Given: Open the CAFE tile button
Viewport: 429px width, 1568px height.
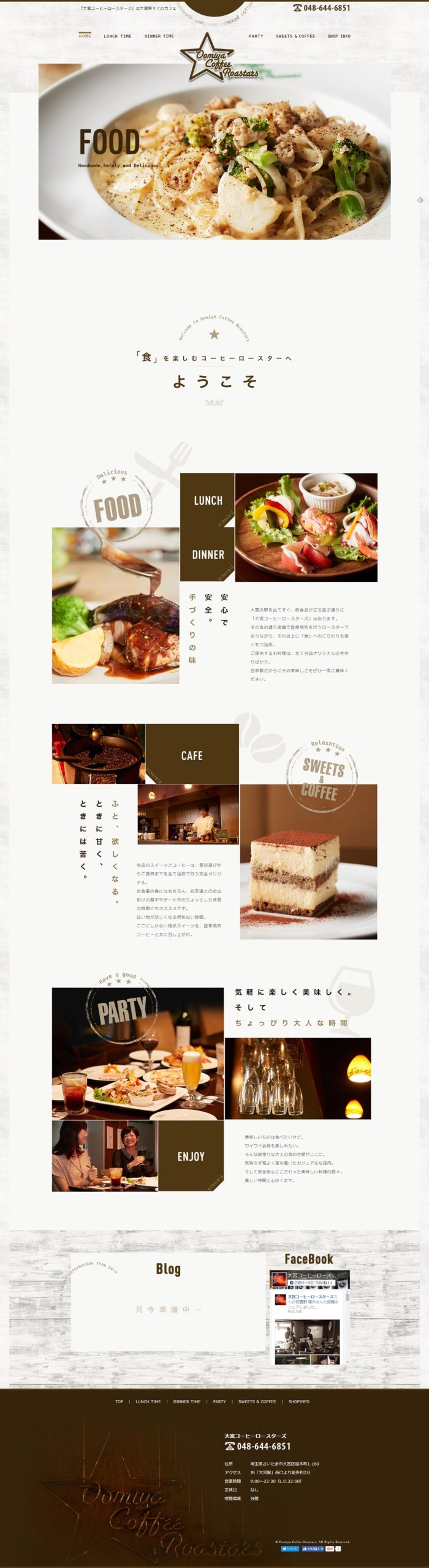Looking at the screenshot, I should point(192,755).
